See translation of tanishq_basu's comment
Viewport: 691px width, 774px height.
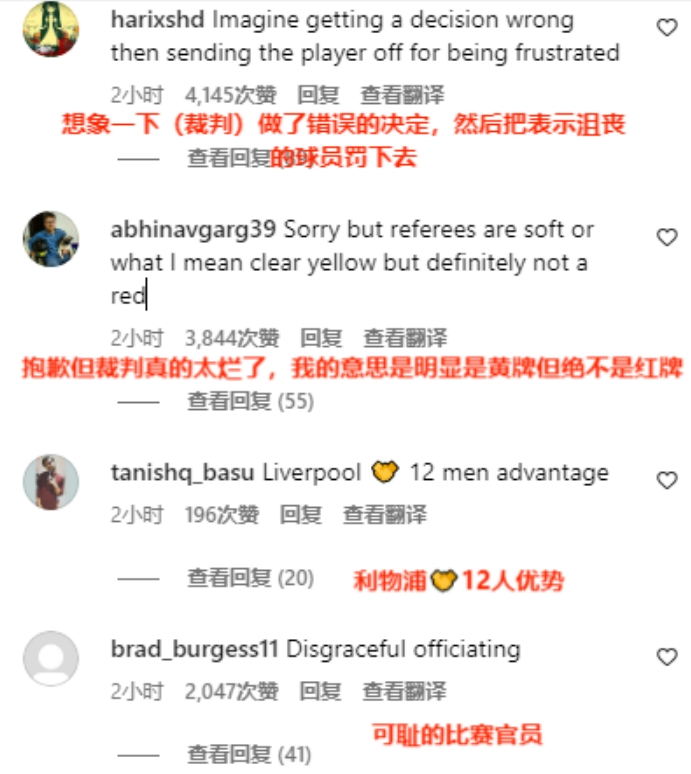(384, 515)
